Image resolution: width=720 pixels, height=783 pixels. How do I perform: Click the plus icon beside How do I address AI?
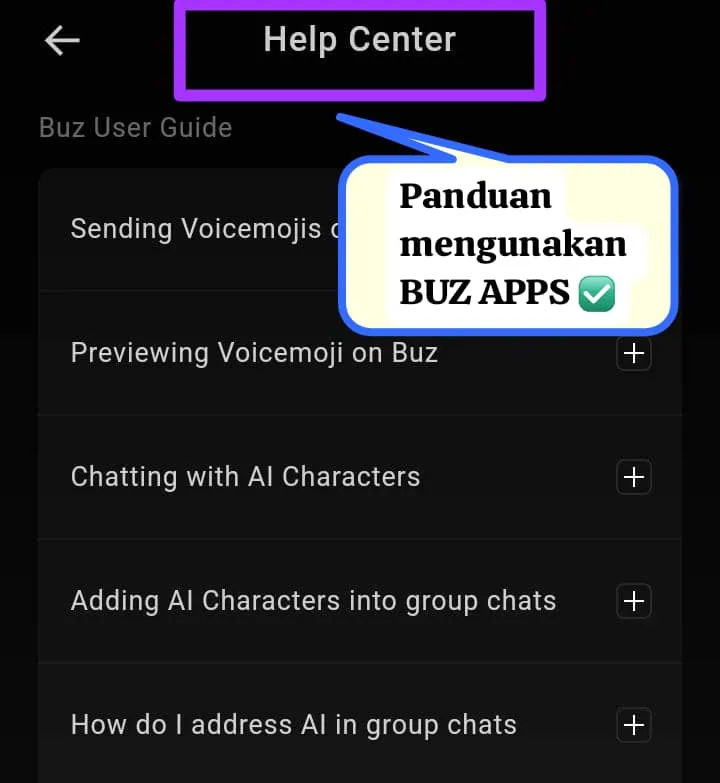tap(633, 725)
